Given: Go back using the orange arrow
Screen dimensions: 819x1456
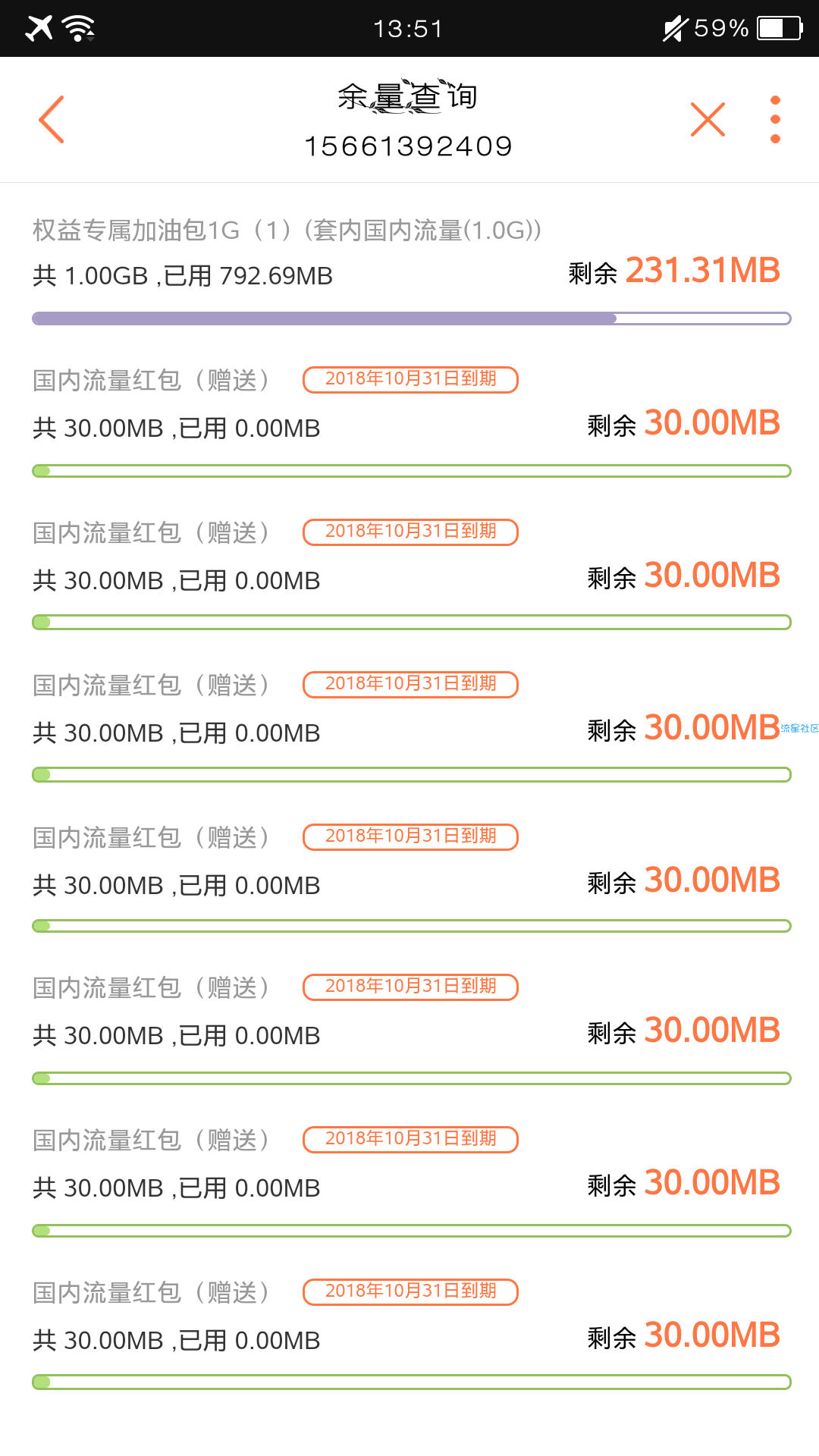Looking at the screenshot, I should [52, 120].
